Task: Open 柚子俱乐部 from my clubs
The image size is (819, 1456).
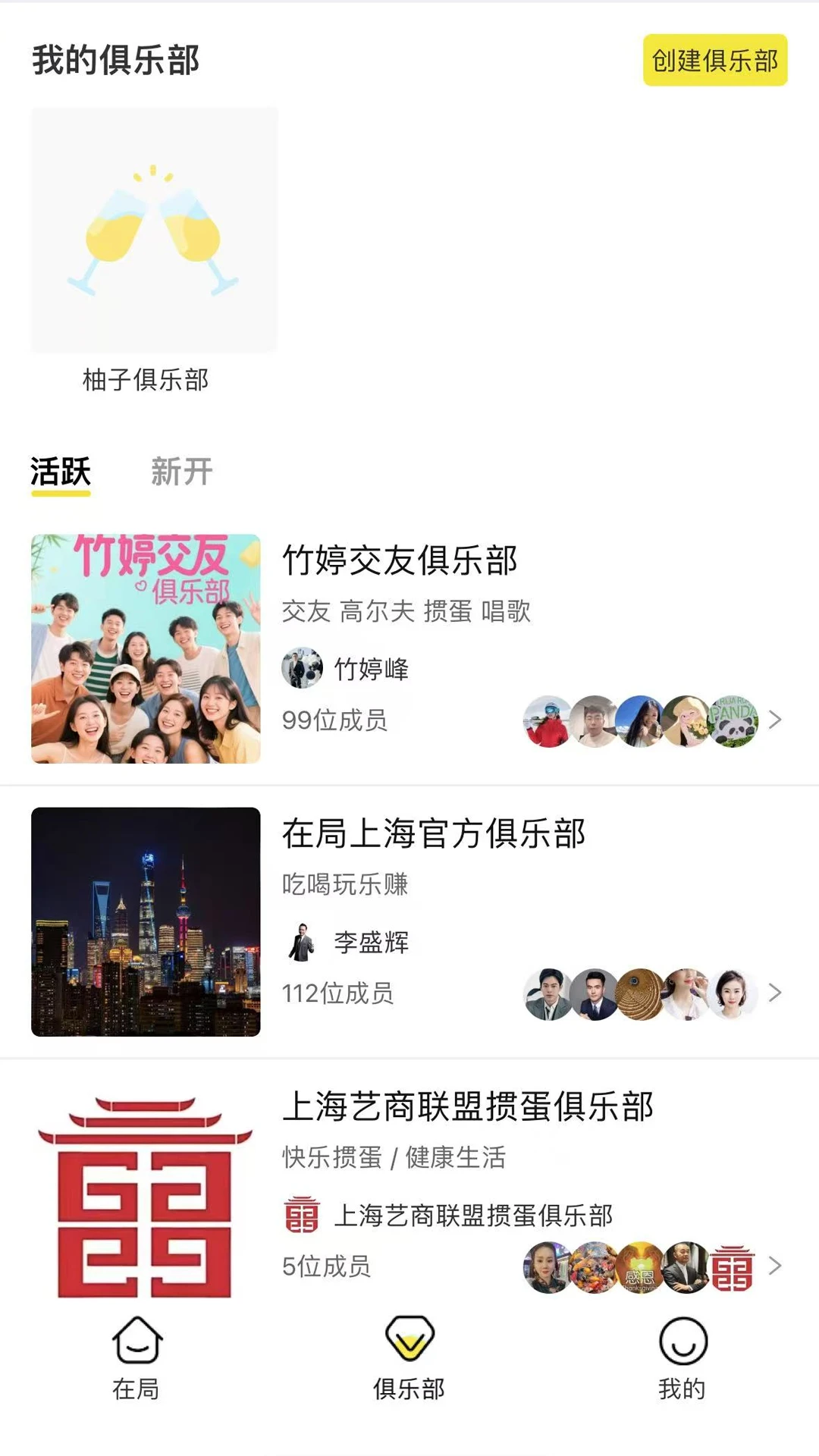Action: coord(153,230)
